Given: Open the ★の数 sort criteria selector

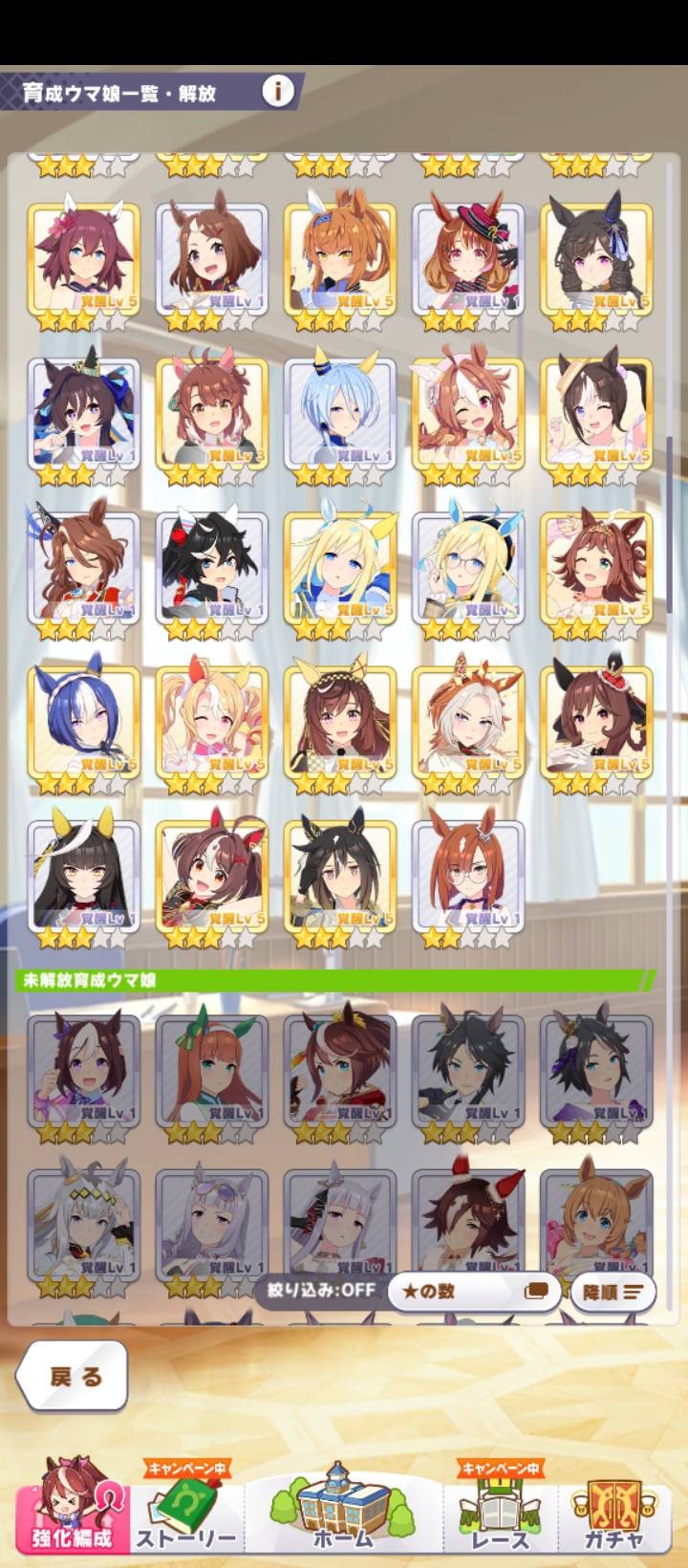Looking at the screenshot, I should pos(459,1290).
